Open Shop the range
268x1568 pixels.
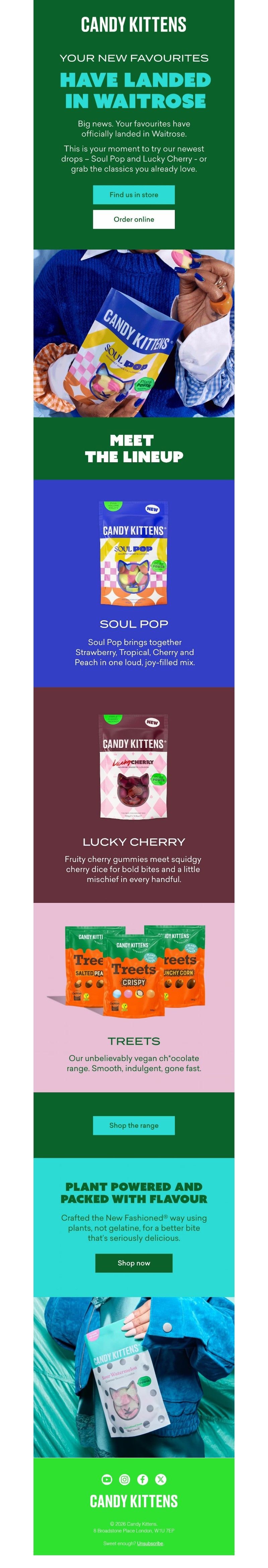(134, 1125)
